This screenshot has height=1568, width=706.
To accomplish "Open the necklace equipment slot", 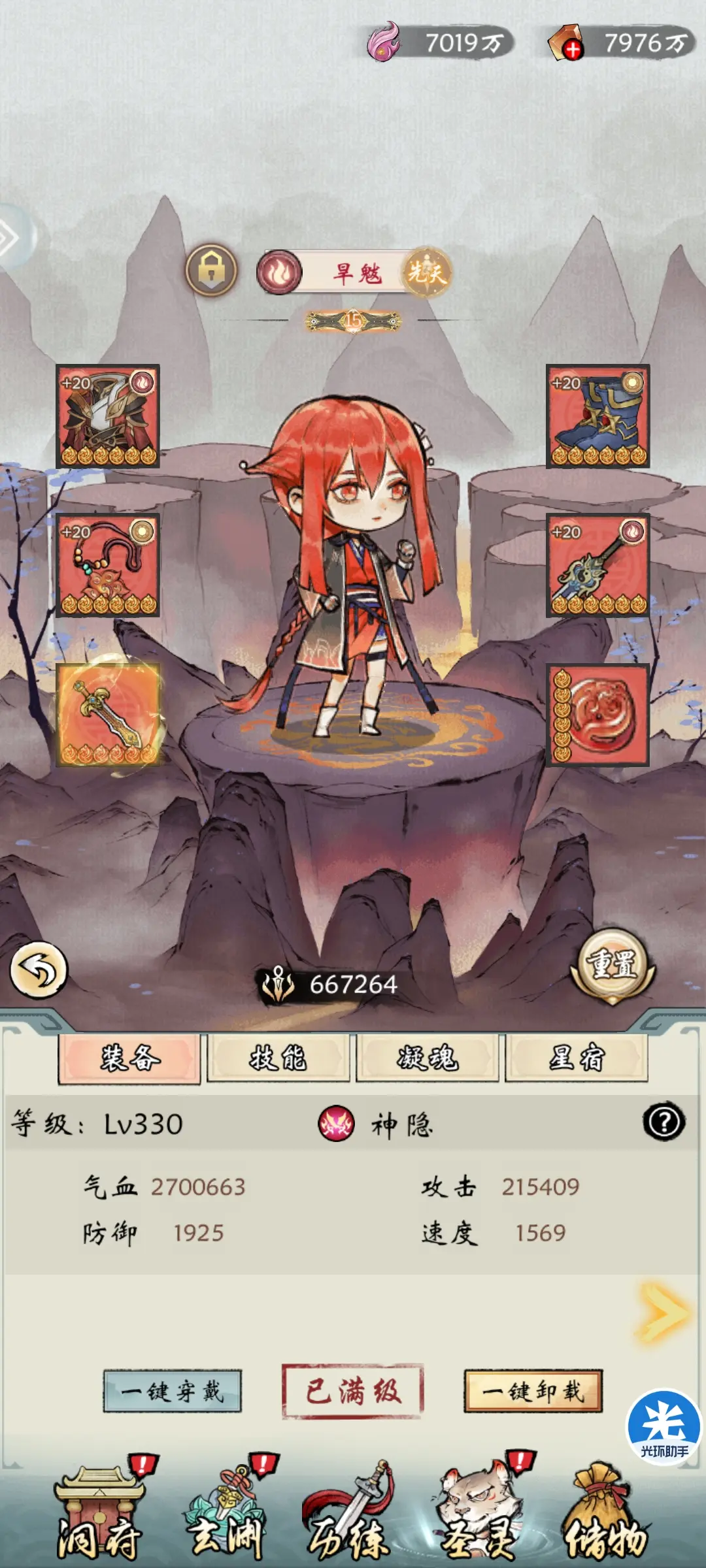I will pyautogui.click(x=108, y=565).
